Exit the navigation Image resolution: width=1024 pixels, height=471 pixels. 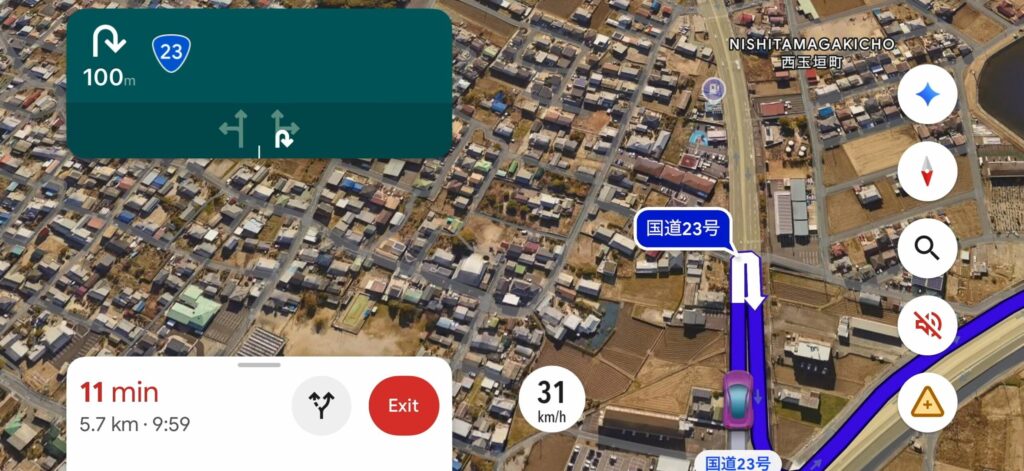(x=403, y=405)
